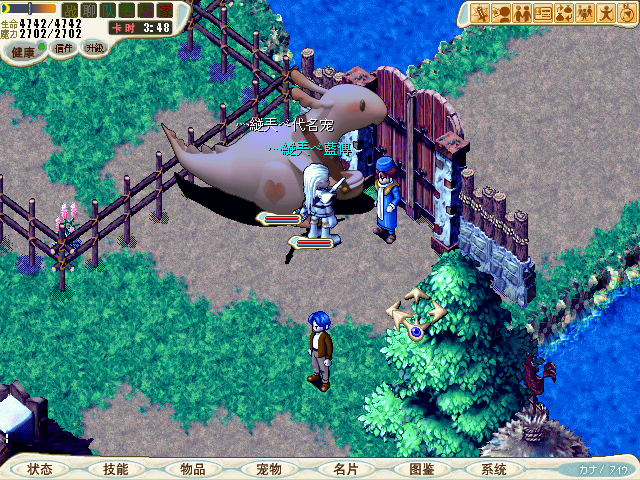Open the 状态 status menu
This screenshot has width=640, height=480.
pos(40,468)
